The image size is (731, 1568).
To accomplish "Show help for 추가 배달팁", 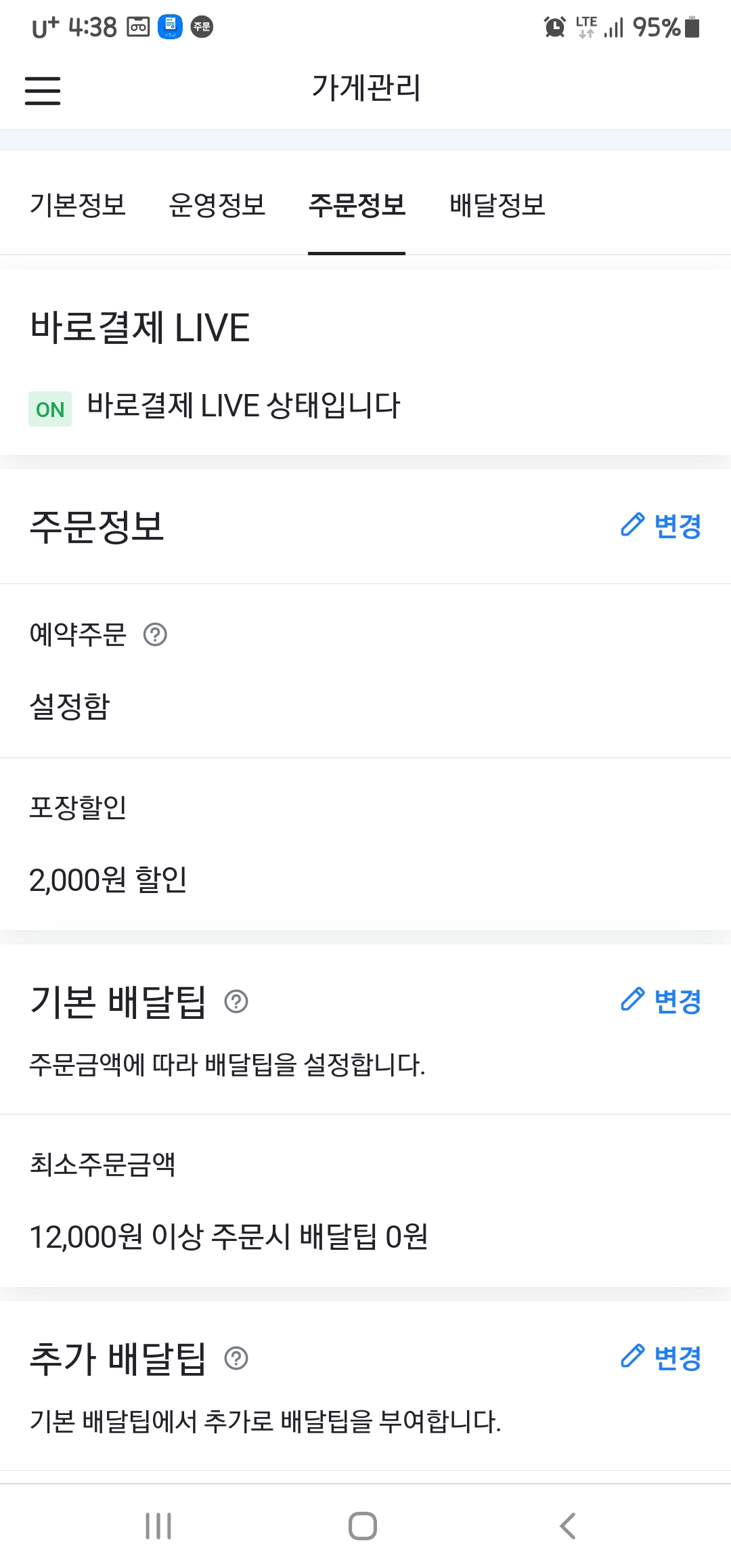I will click(x=236, y=1358).
